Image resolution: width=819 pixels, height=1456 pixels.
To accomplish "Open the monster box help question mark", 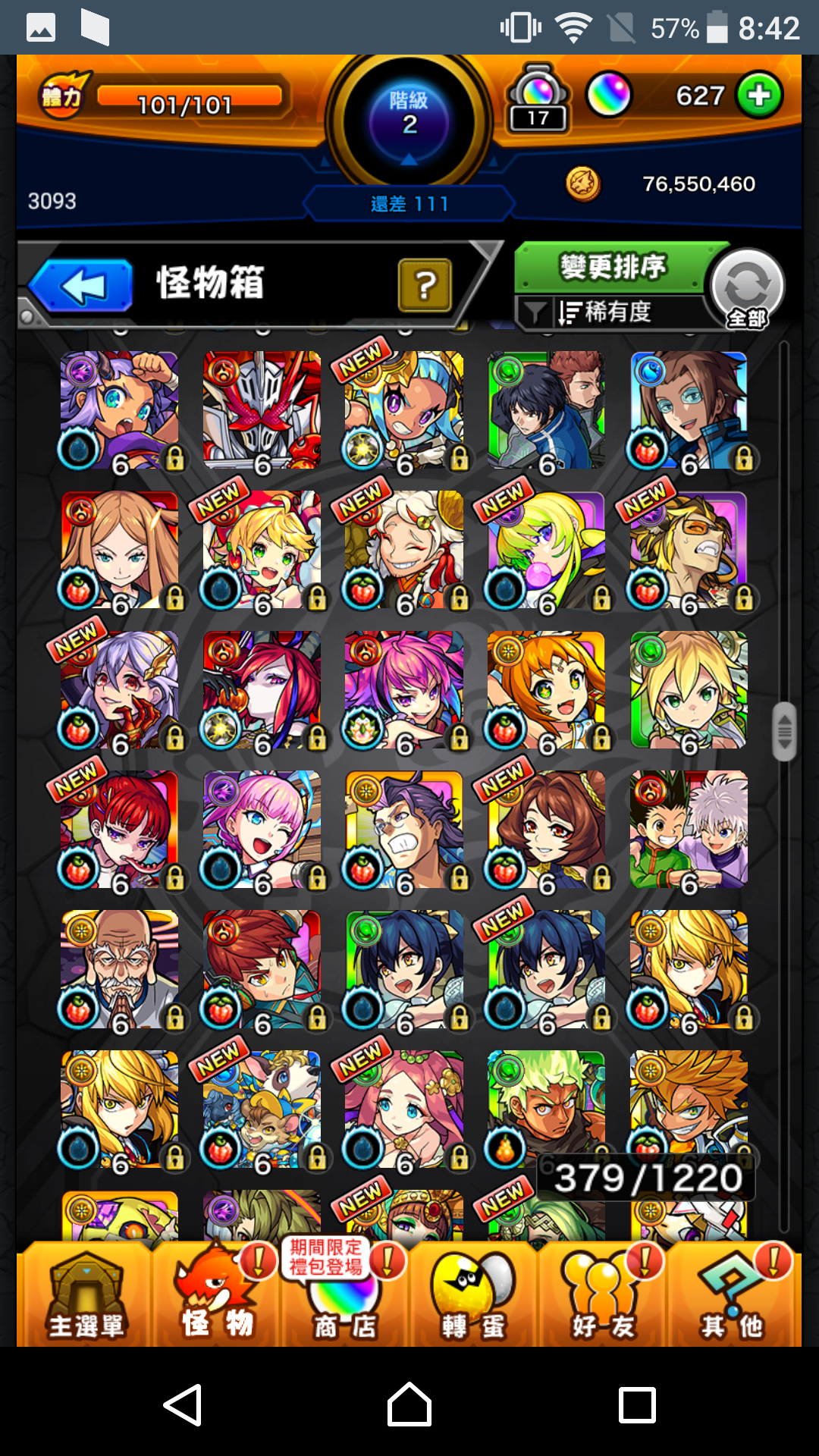I will click(x=425, y=285).
